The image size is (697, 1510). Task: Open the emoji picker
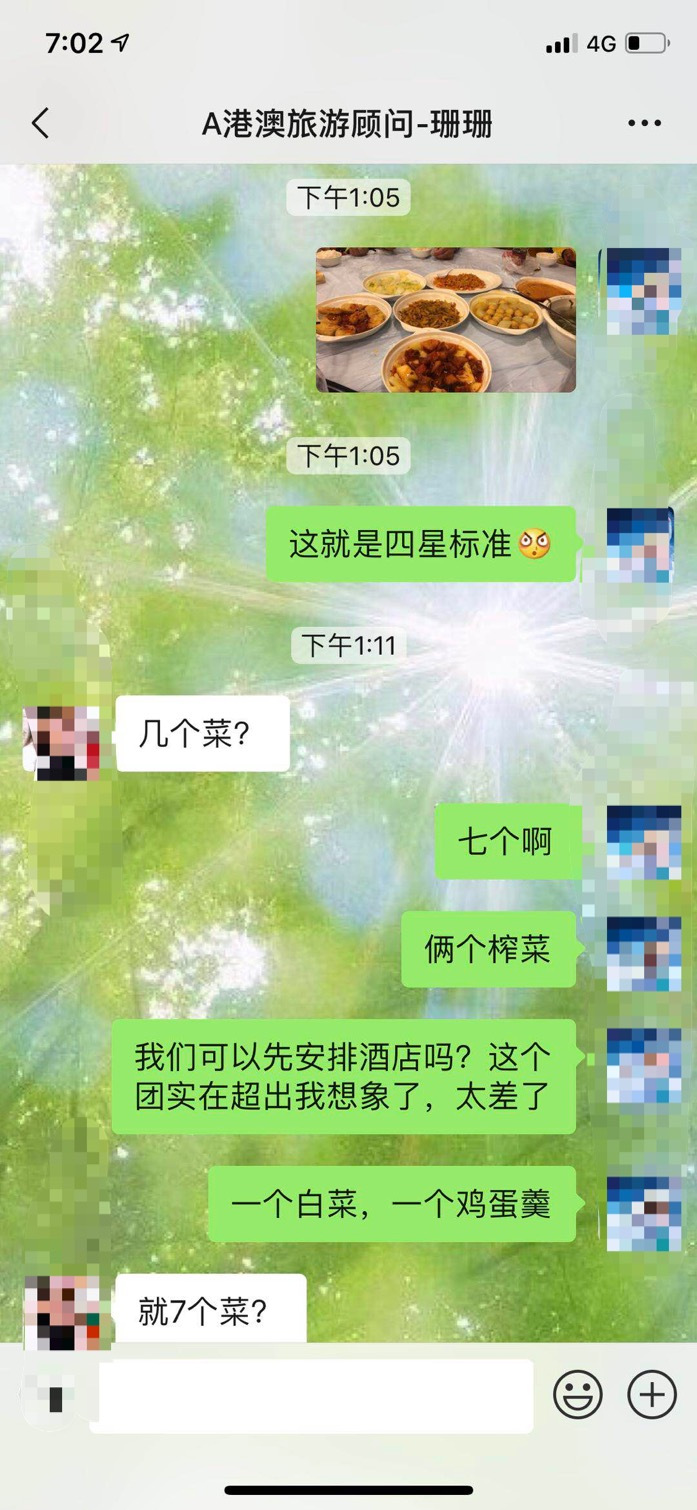(578, 1394)
